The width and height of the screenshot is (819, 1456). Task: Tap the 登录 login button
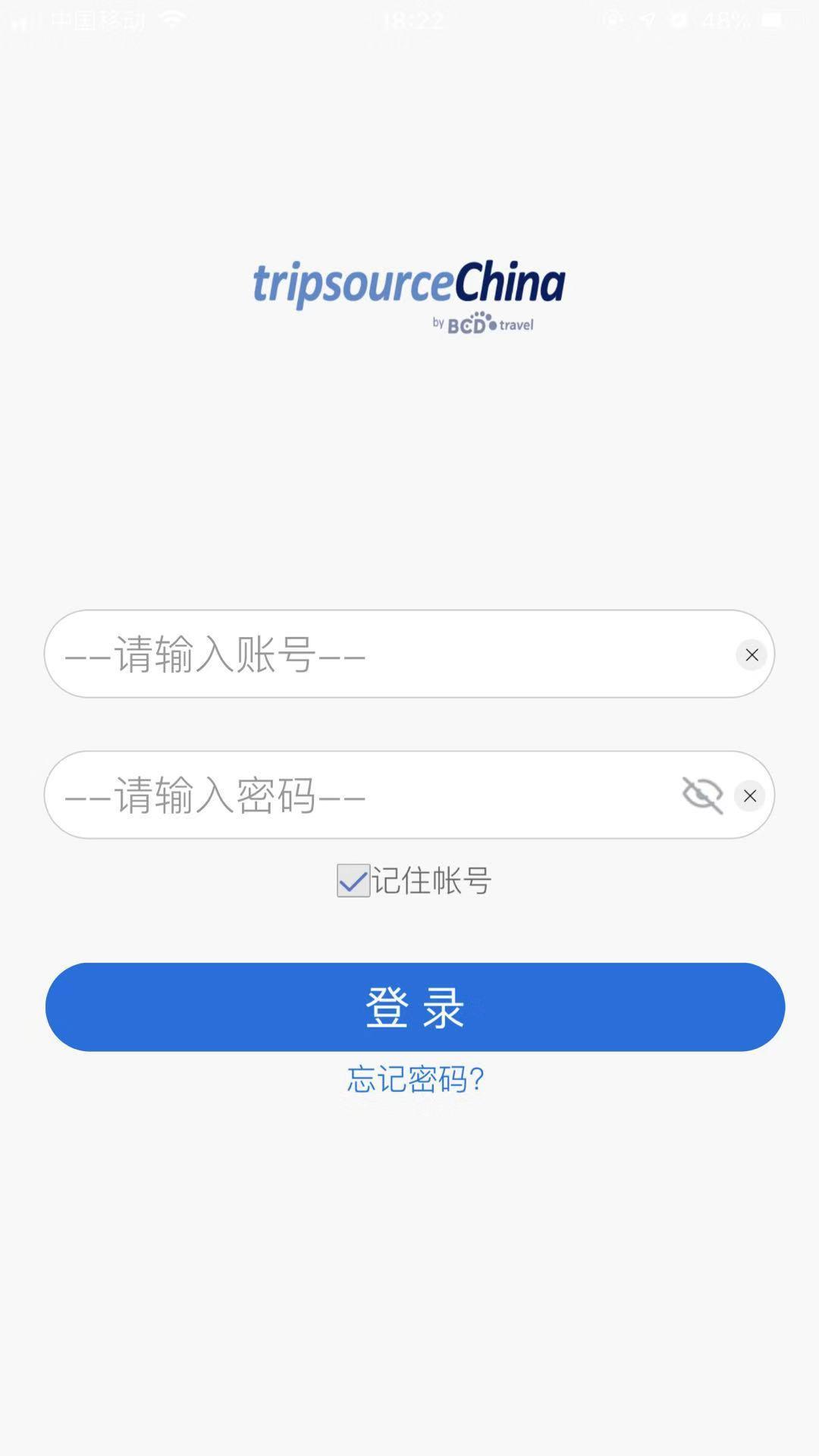point(409,1007)
